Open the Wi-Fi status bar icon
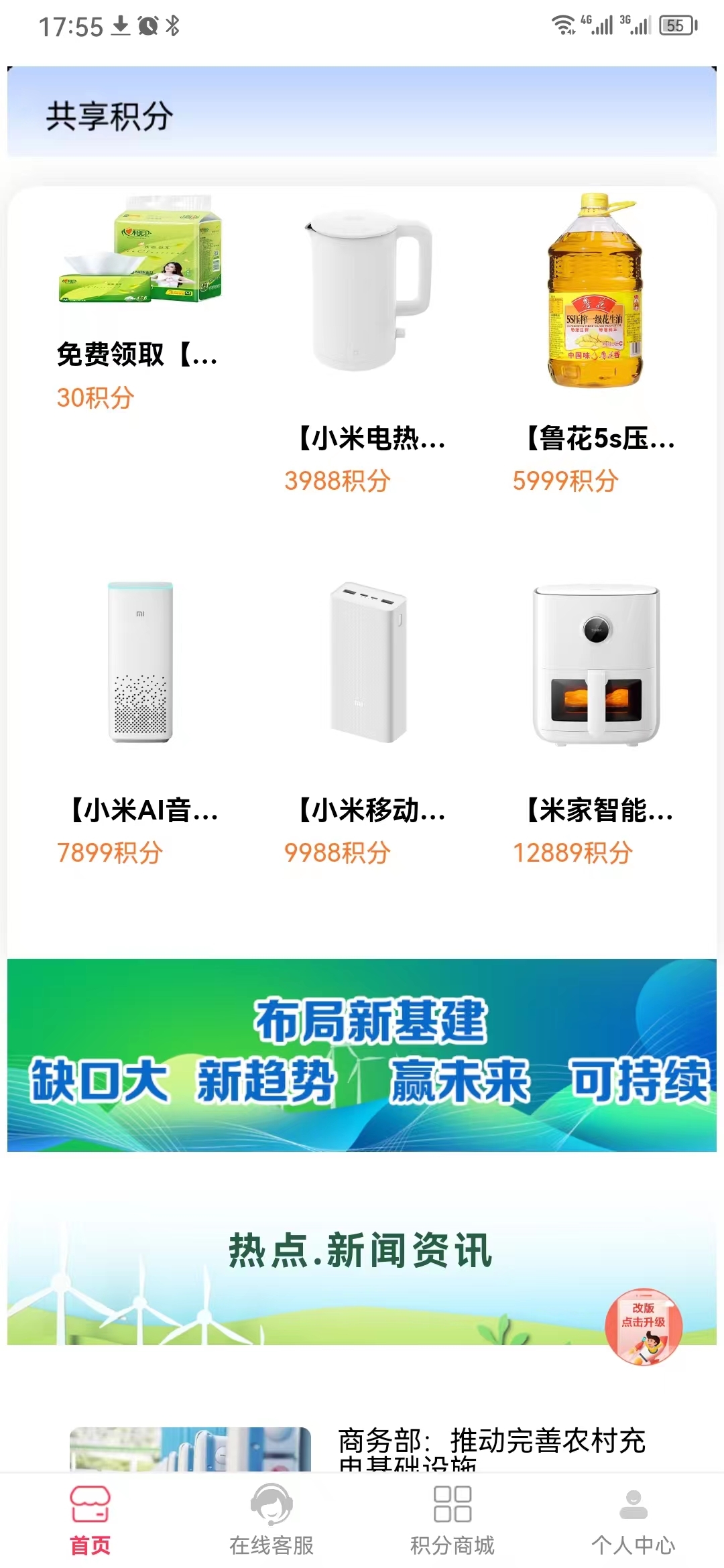 [x=563, y=25]
